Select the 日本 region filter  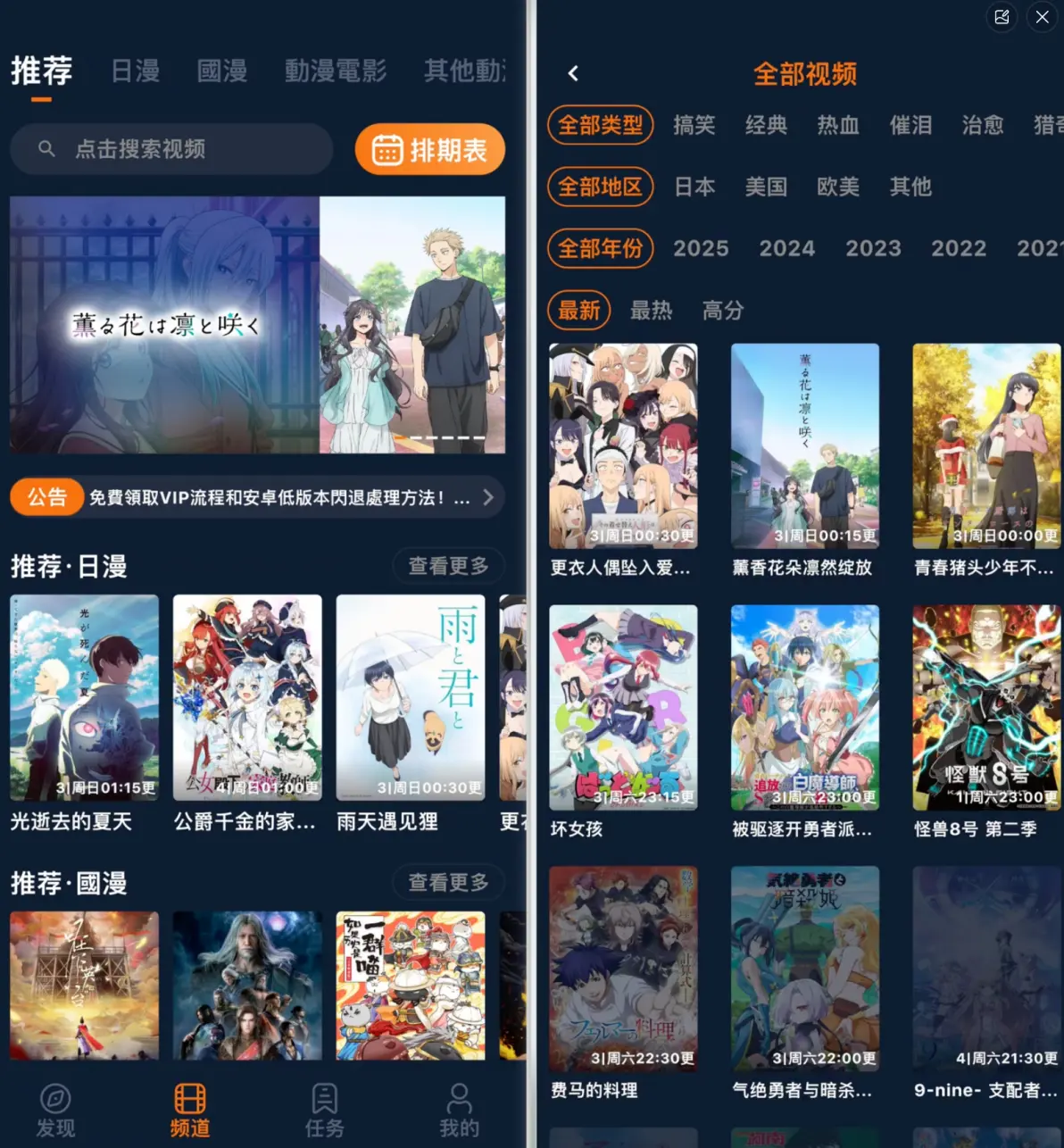694,187
